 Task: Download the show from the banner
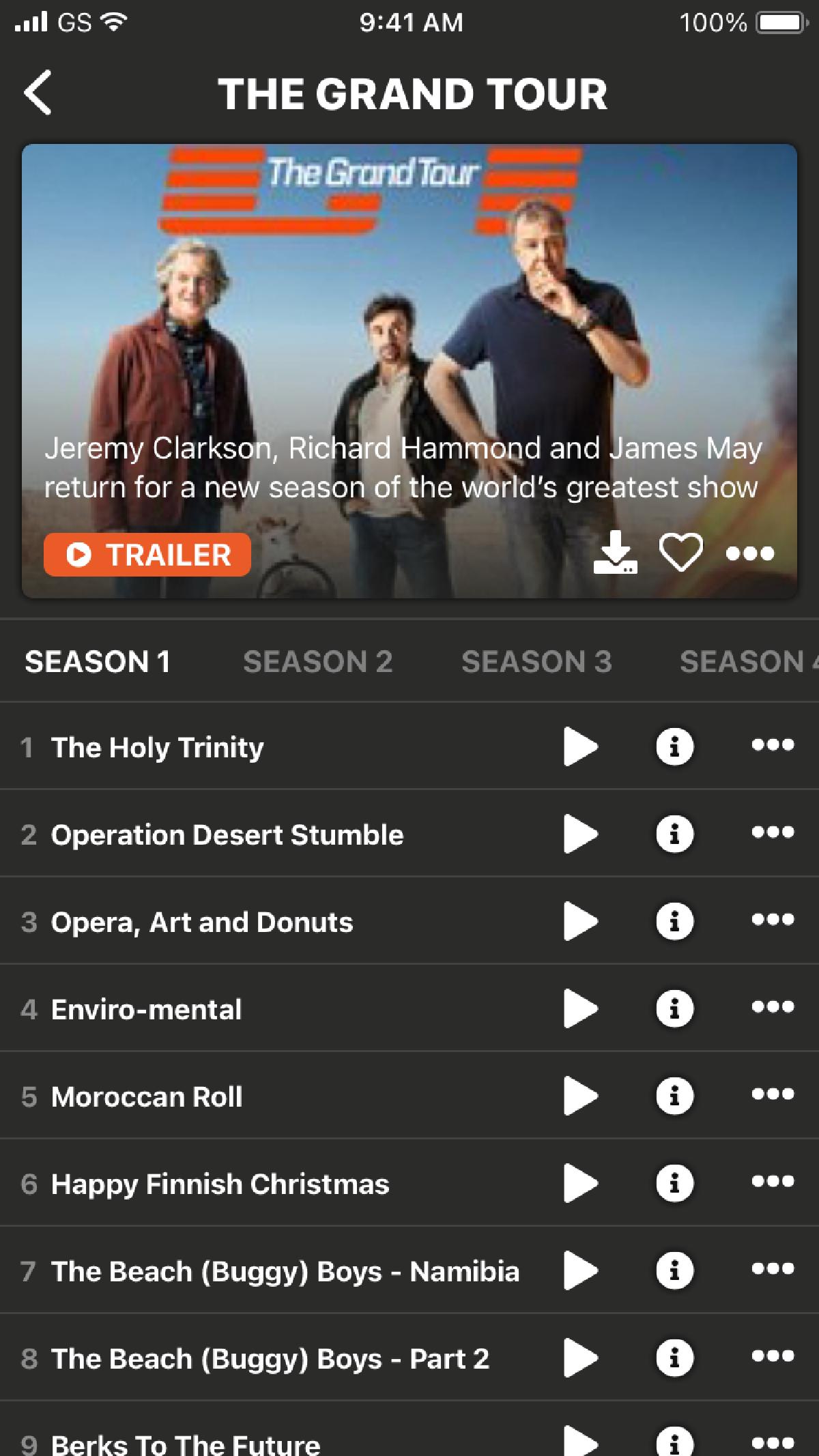[615, 553]
